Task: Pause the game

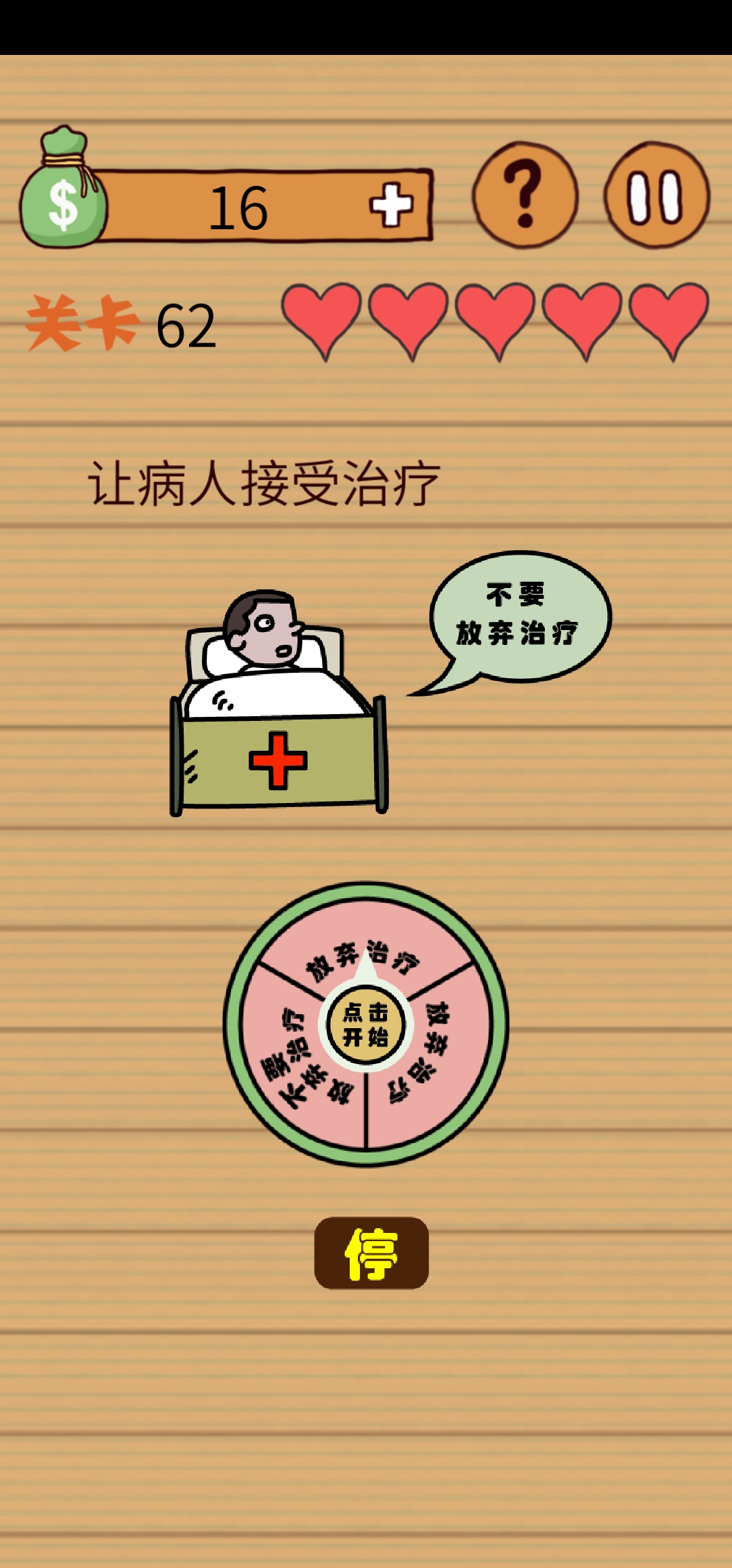Action: (x=656, y=195)
